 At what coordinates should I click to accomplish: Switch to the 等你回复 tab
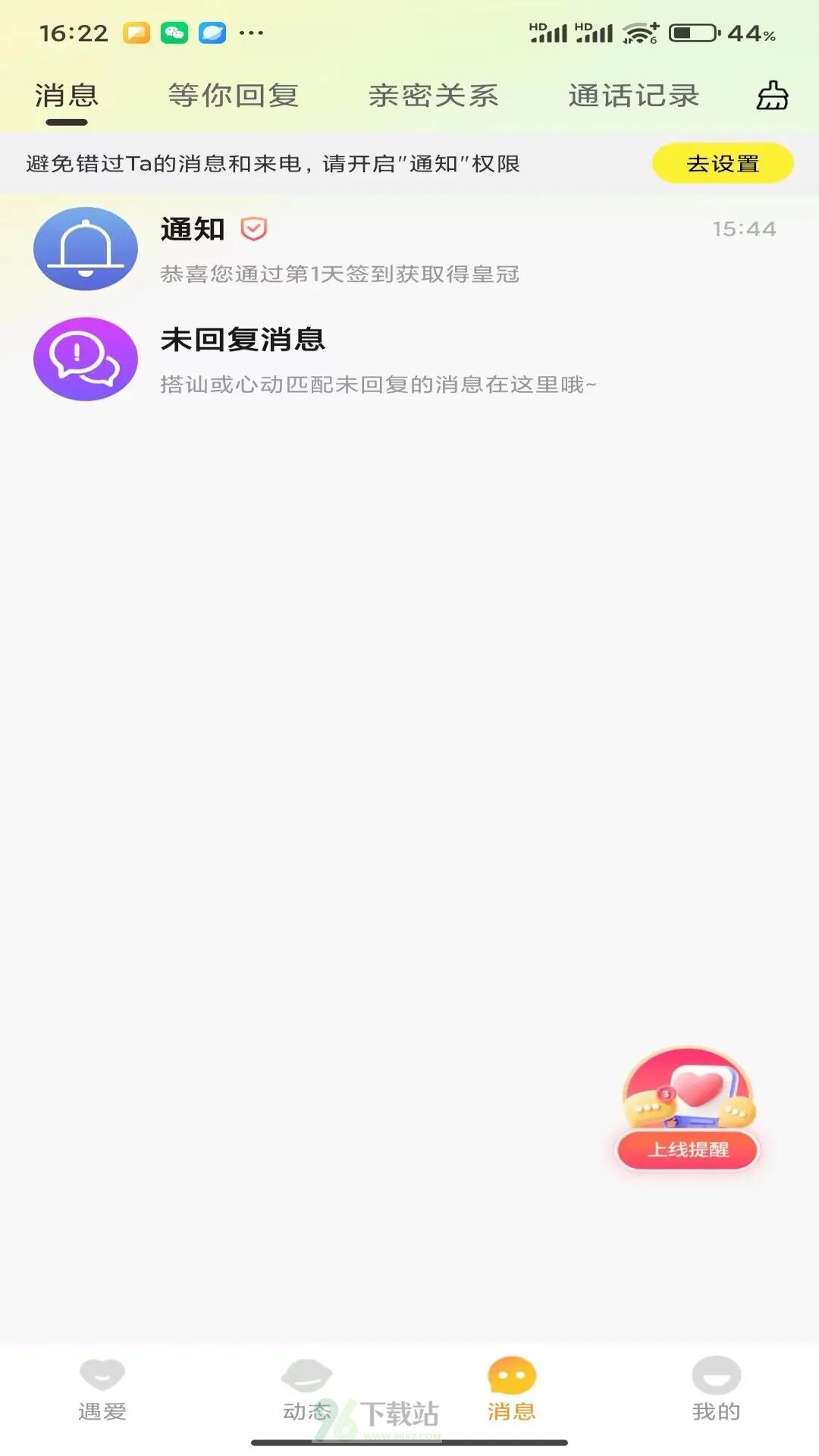pos(233,96)
